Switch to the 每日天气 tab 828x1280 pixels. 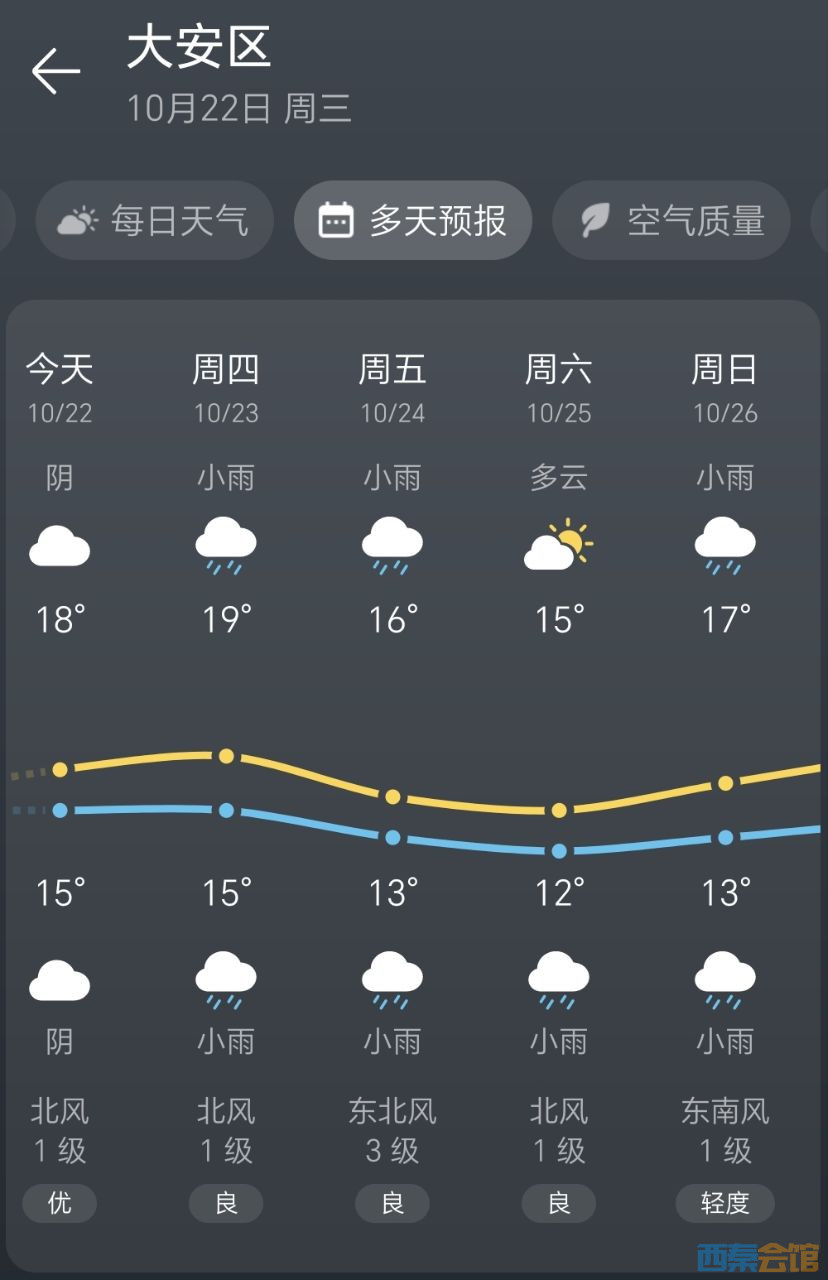click(x=154, y=220)
